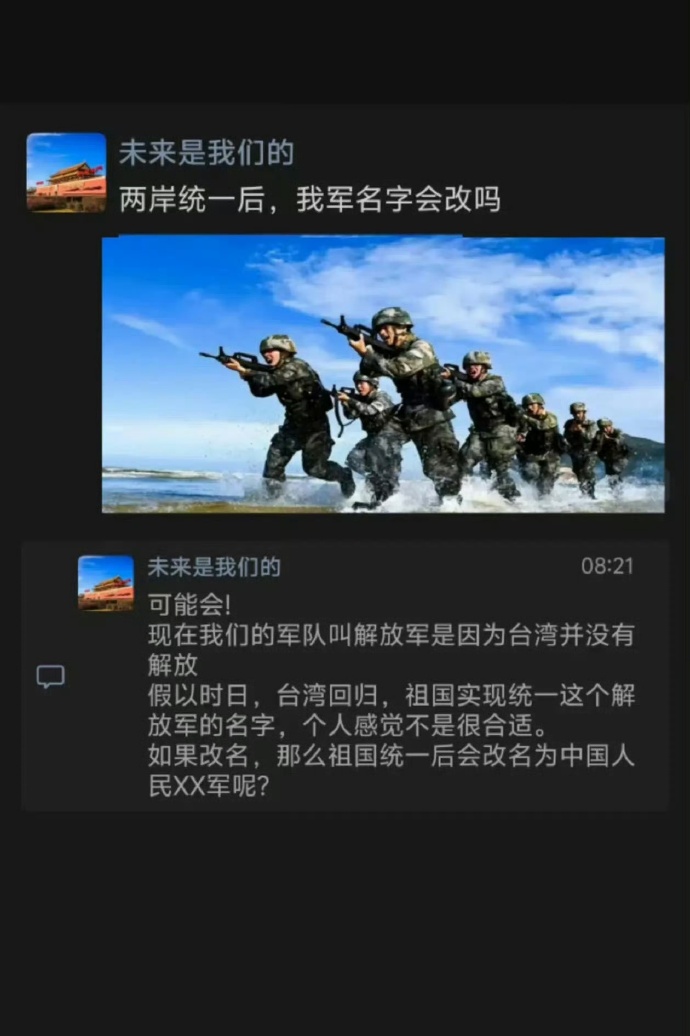The height and width of the screenshot is (1036, 690).
Task: Open the soldiers photo in the post
Action: click(x=383, y=375)
